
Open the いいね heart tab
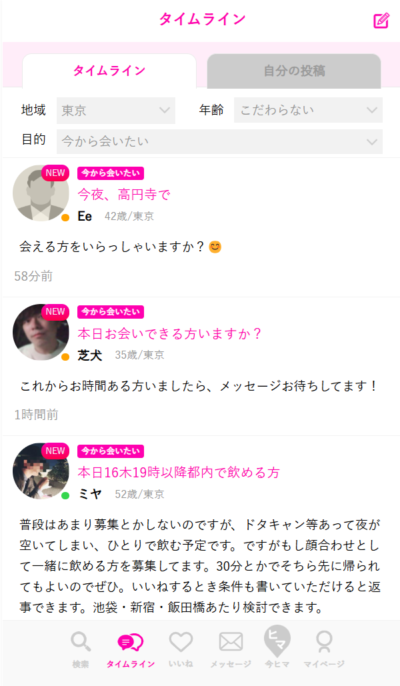(181, 650)
